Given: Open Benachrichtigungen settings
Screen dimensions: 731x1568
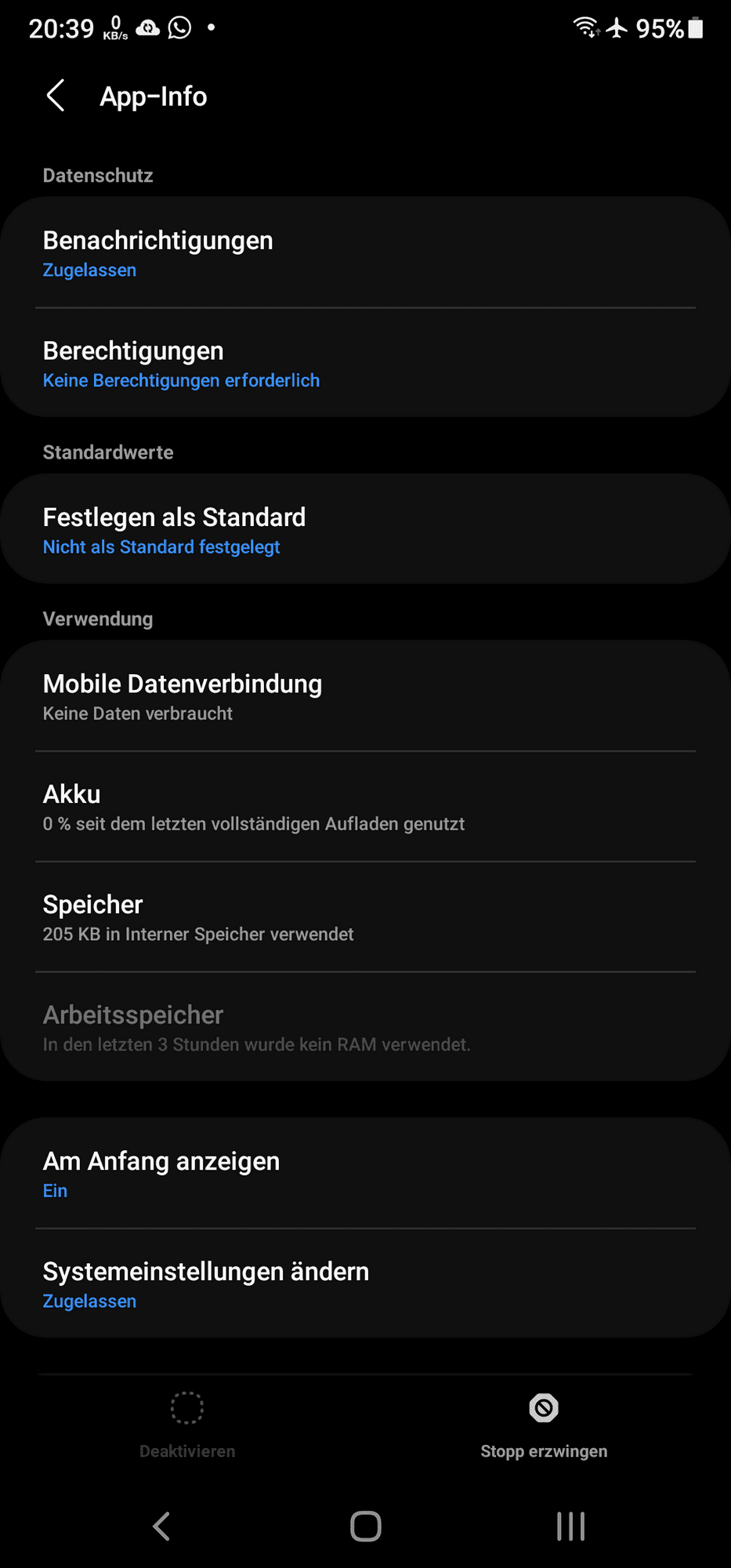Looking at the screenshot, I should click(x=365, y=253).
